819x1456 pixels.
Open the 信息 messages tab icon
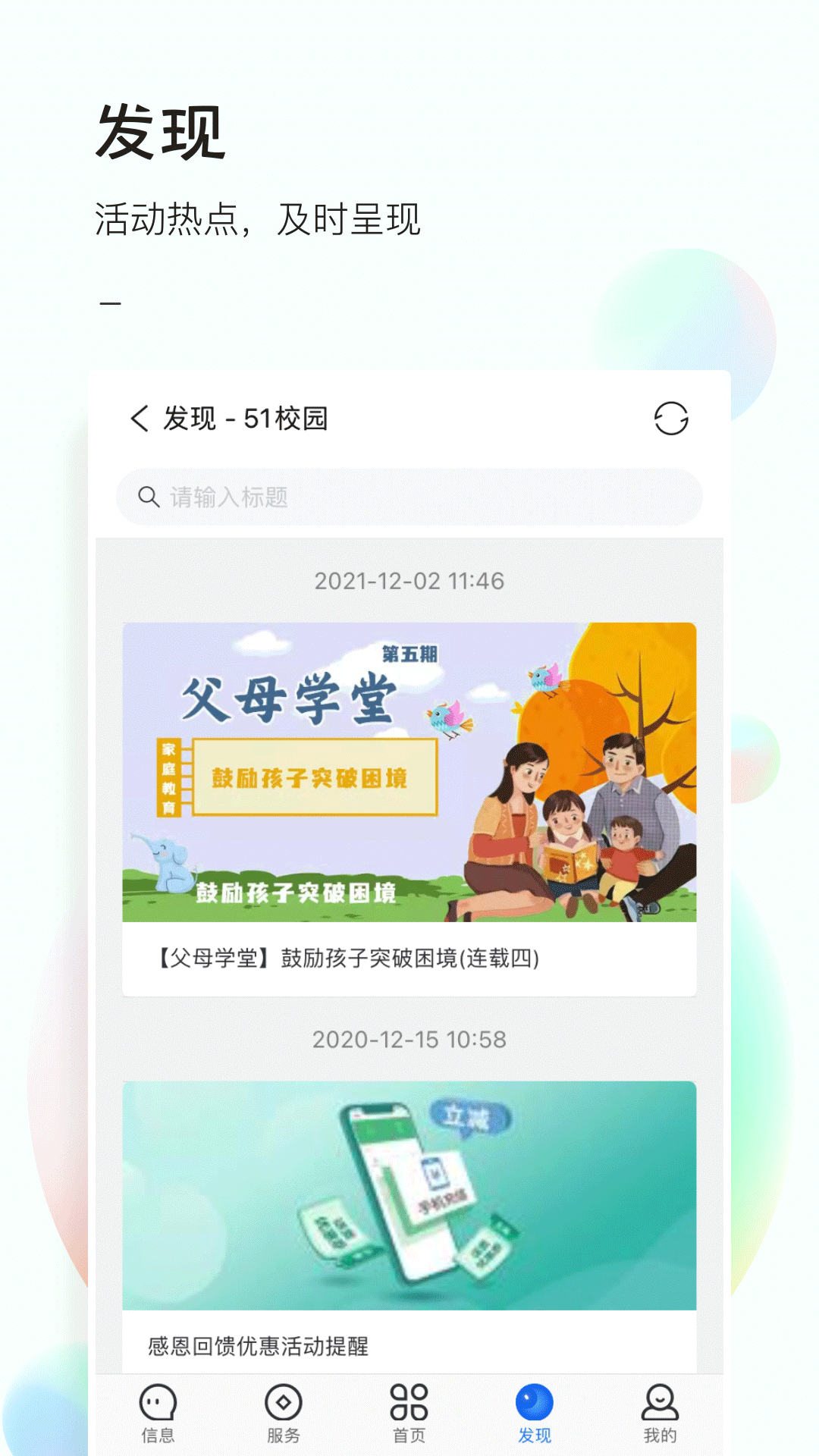(x=157, y=1407)
